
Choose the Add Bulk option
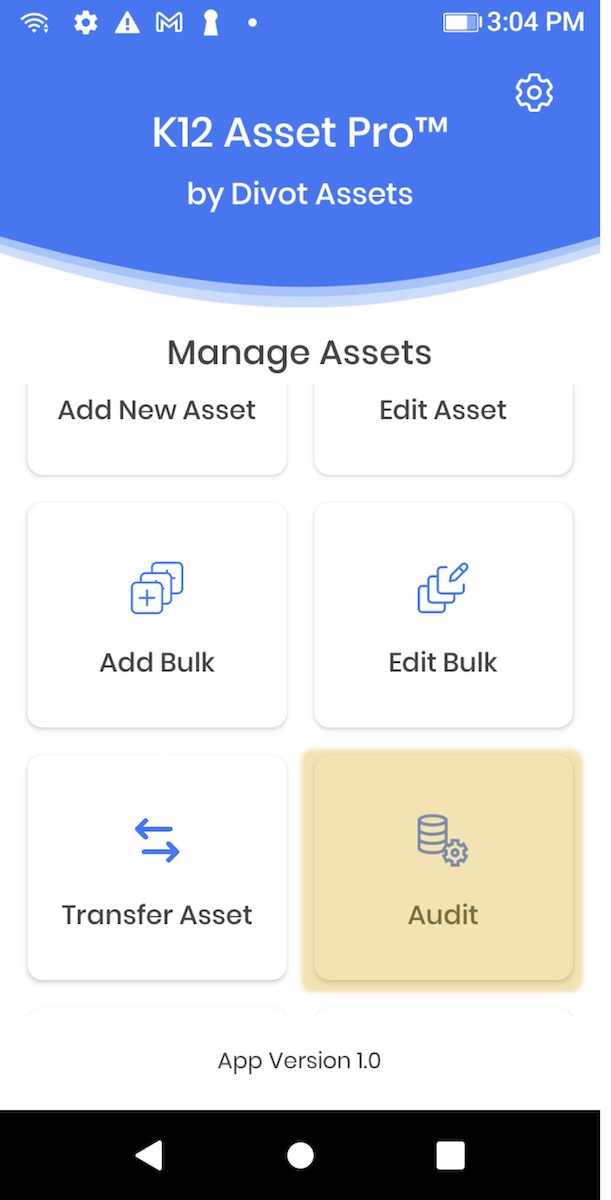pos(157,615)
